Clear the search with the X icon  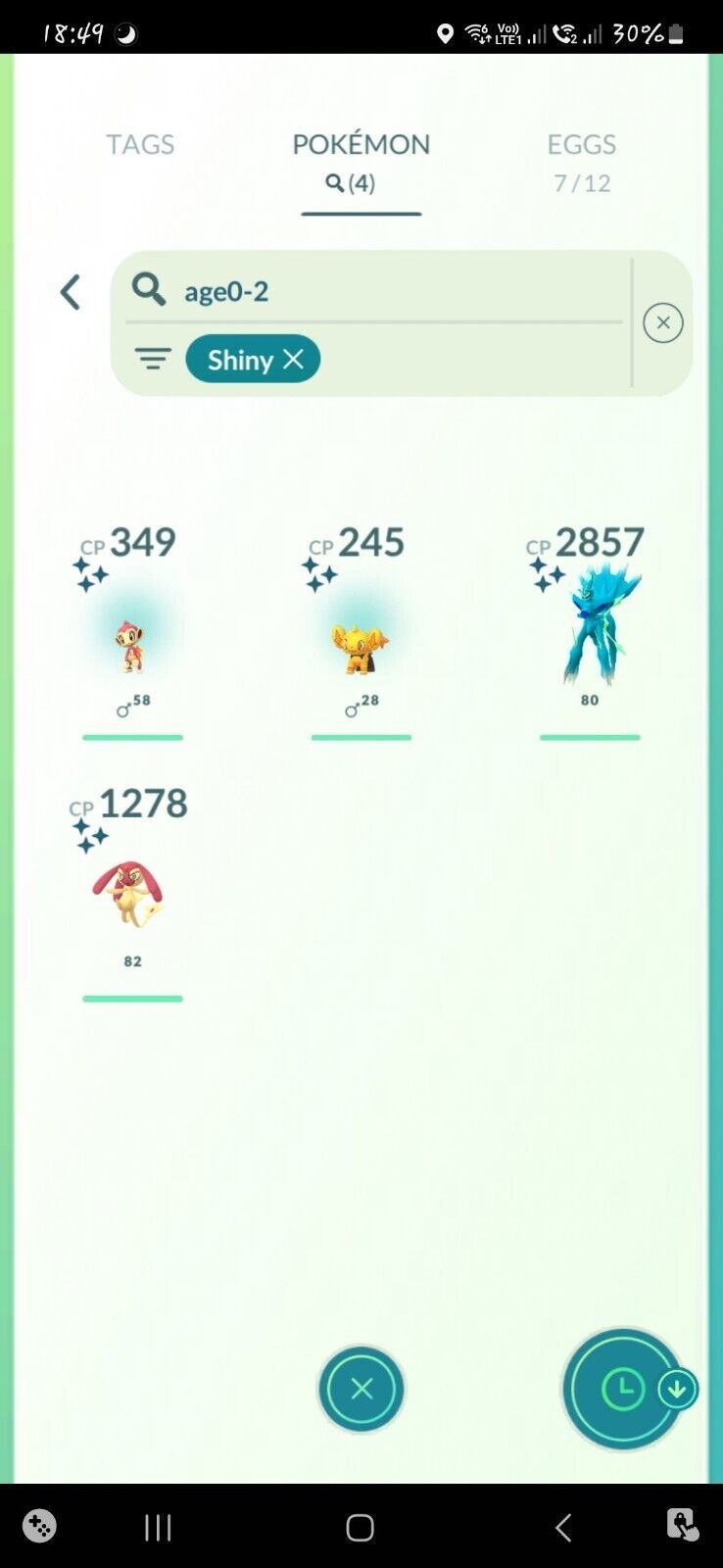click(663, 323)
